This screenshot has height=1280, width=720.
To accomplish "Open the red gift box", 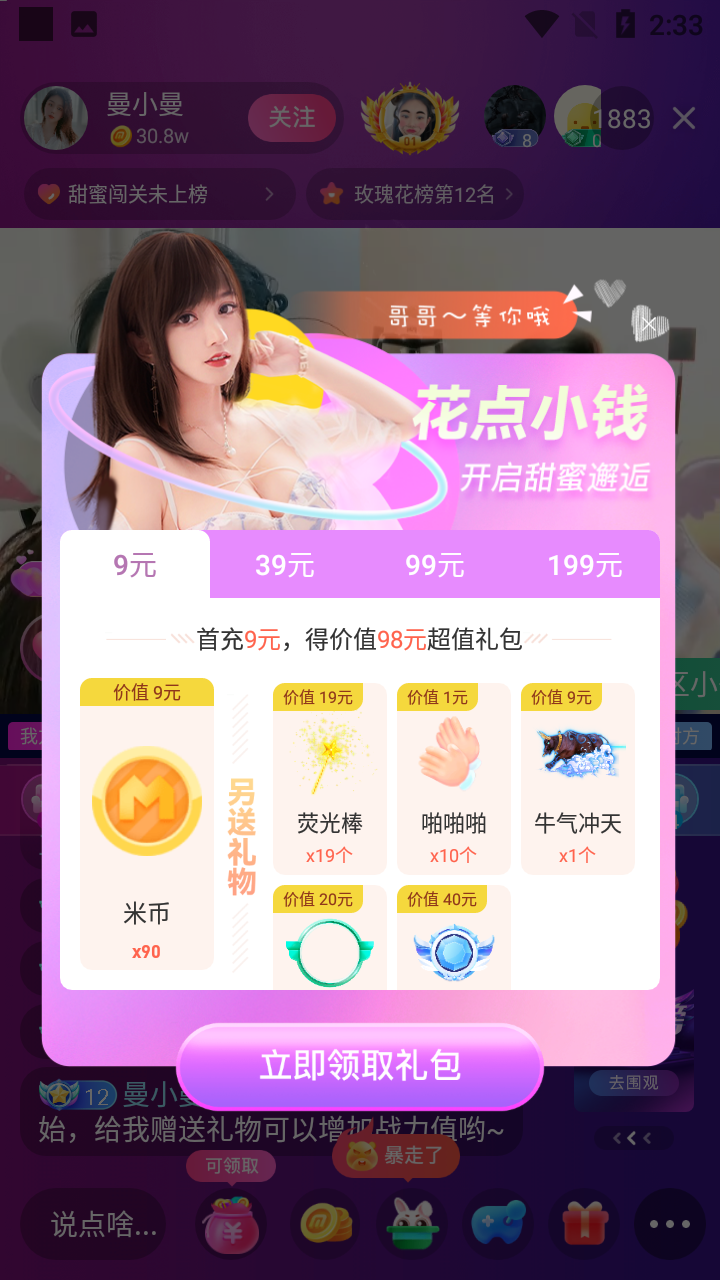I will click(x=584, y=1224).
